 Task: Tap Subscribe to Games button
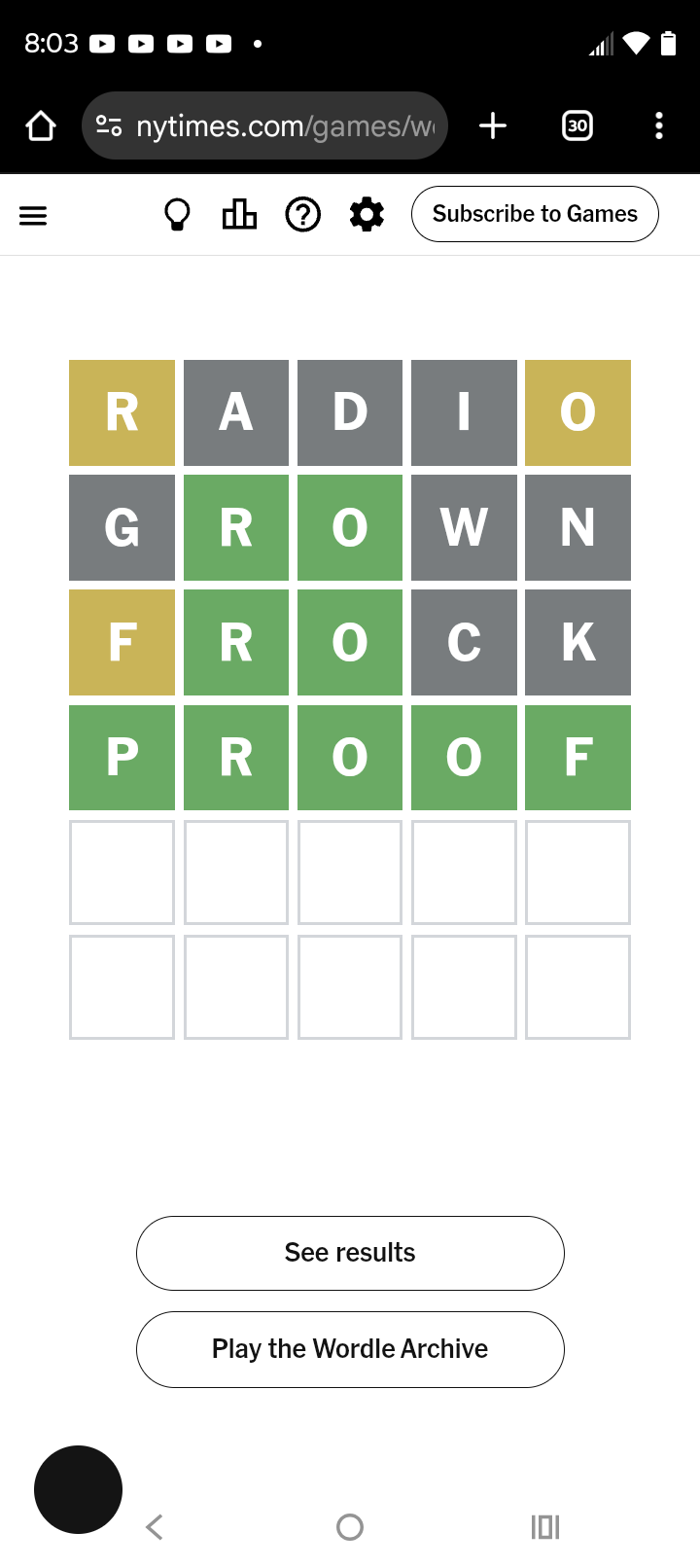pos(535,214)
